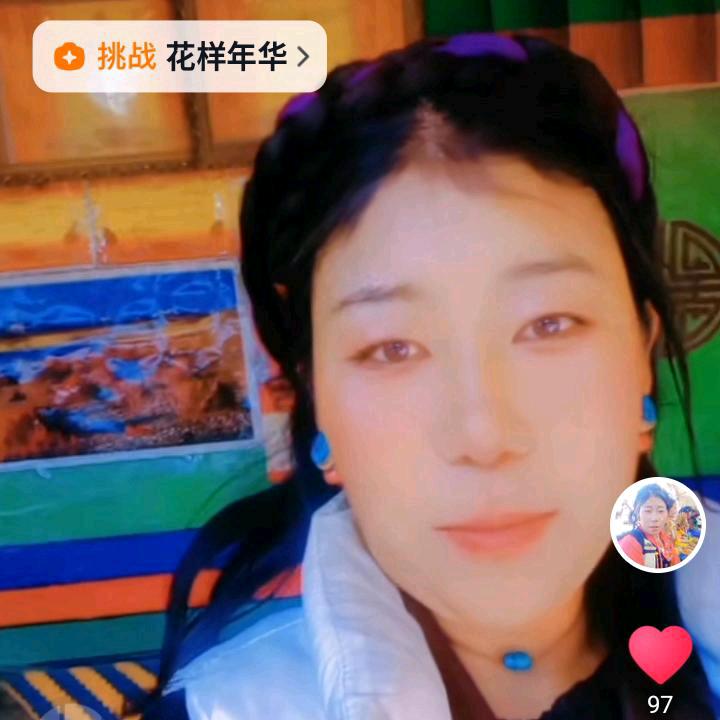Open the creator's round profile avatar

658,524
